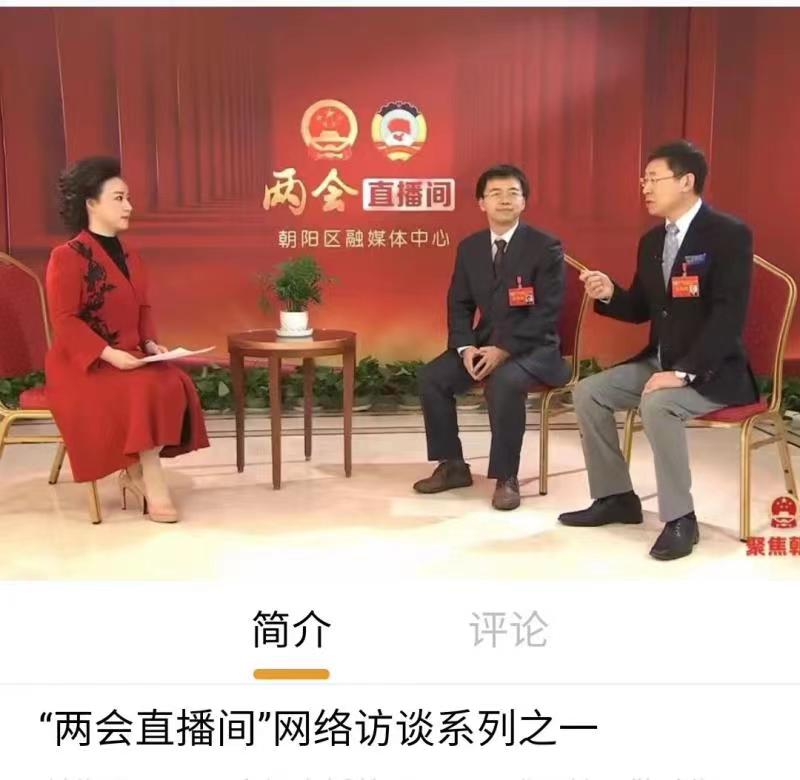Switch to the 简介 tab
The image size is (800, 780).
291,631
